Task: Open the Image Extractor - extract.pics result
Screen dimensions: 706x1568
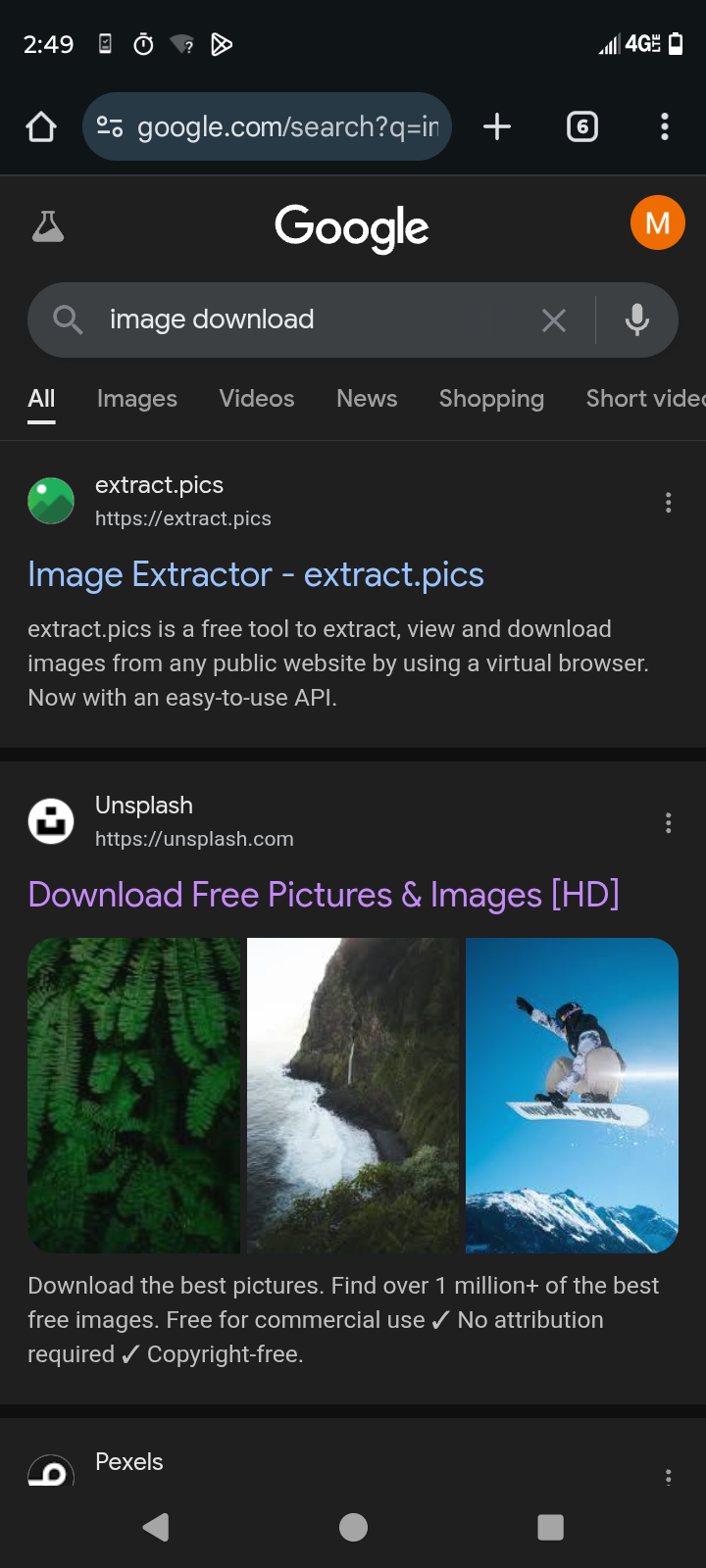Action: [x=256, y=574]
